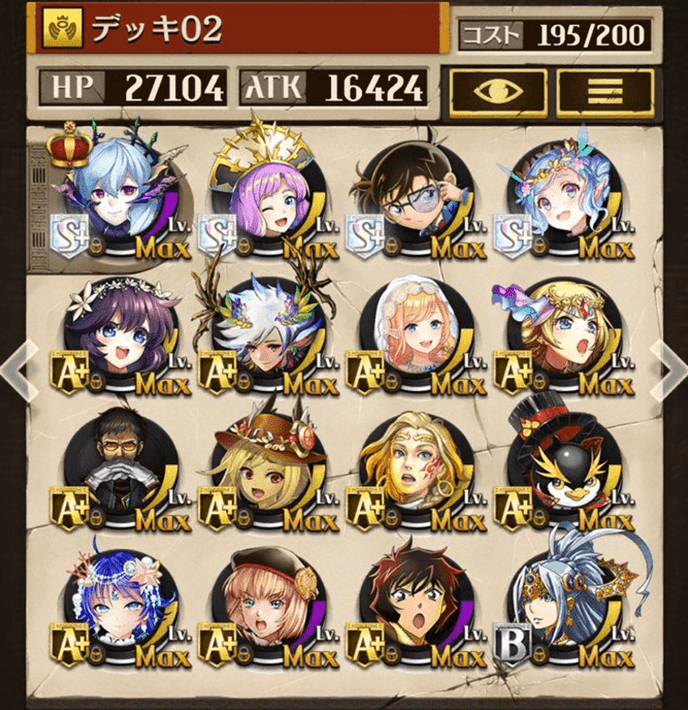Open the list menu button
This screenshot has height=710, width=688.
pyautogui.click(x=605, y=90)
